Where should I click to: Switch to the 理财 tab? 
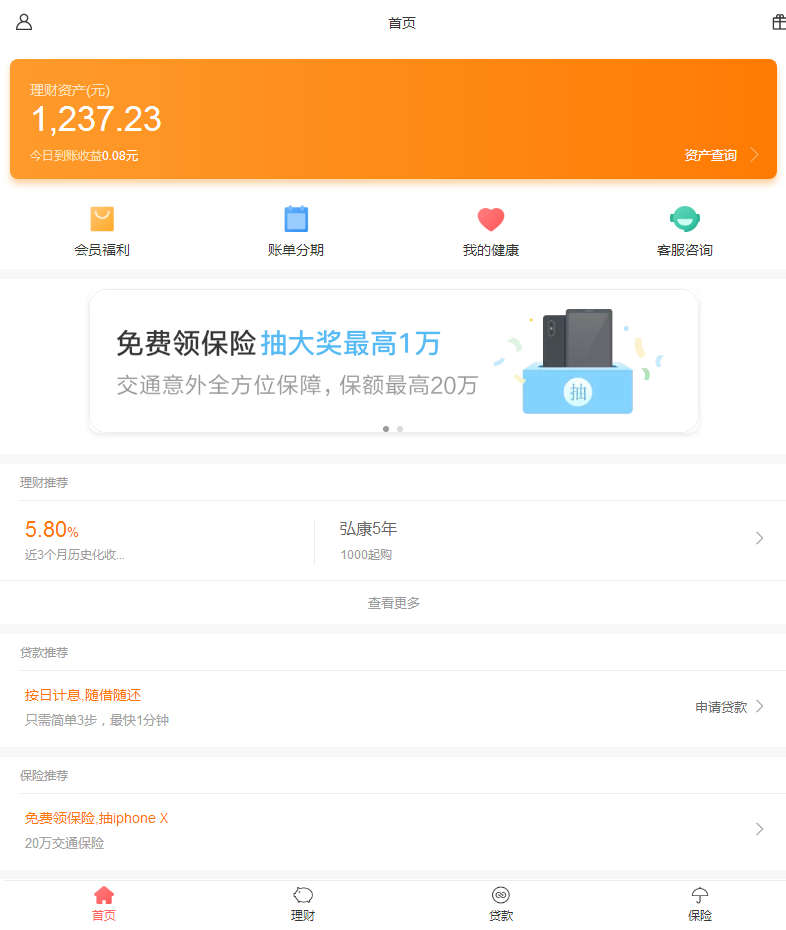(x=303, y=903)
